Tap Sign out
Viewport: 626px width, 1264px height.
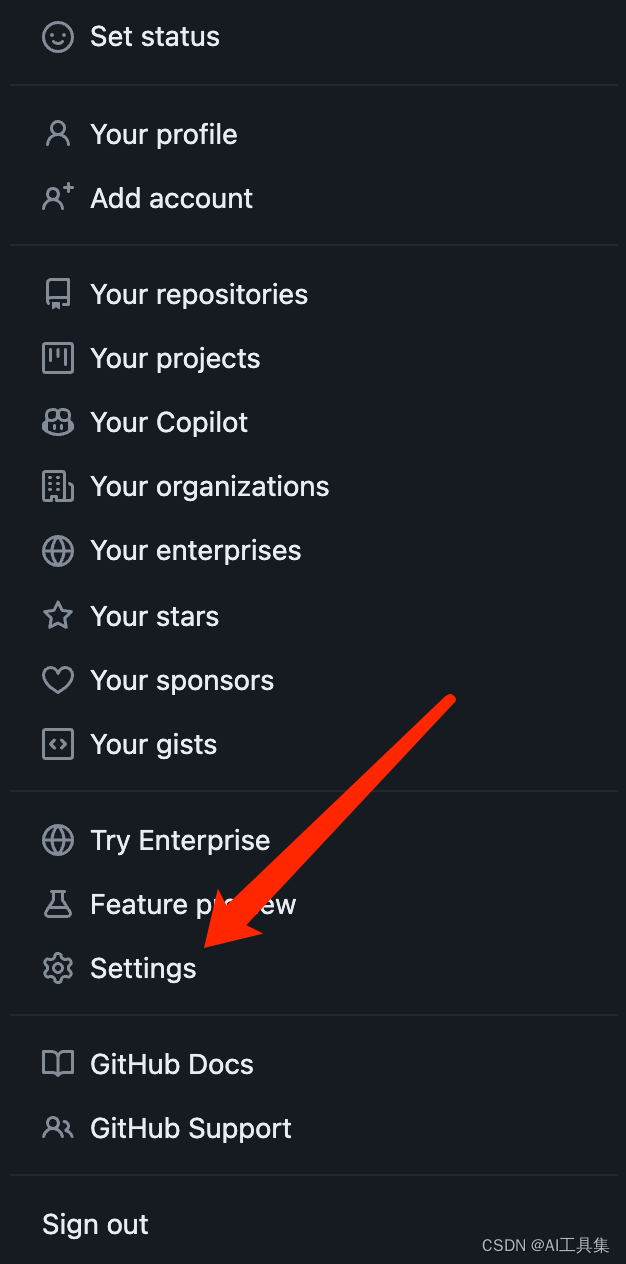click(x=313, y=1224)
